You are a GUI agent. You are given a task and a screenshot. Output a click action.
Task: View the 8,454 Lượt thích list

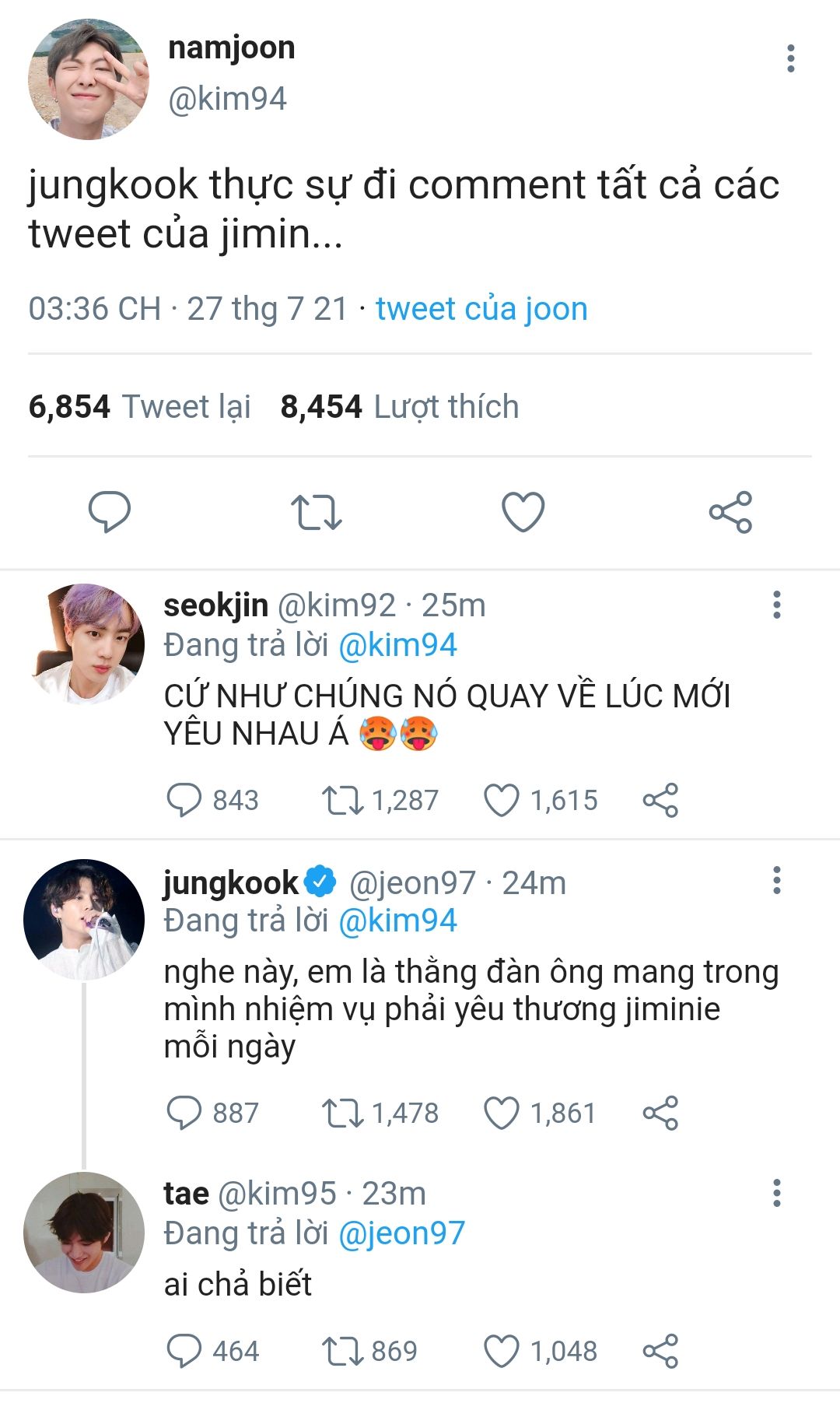click(x=400, y=407)
